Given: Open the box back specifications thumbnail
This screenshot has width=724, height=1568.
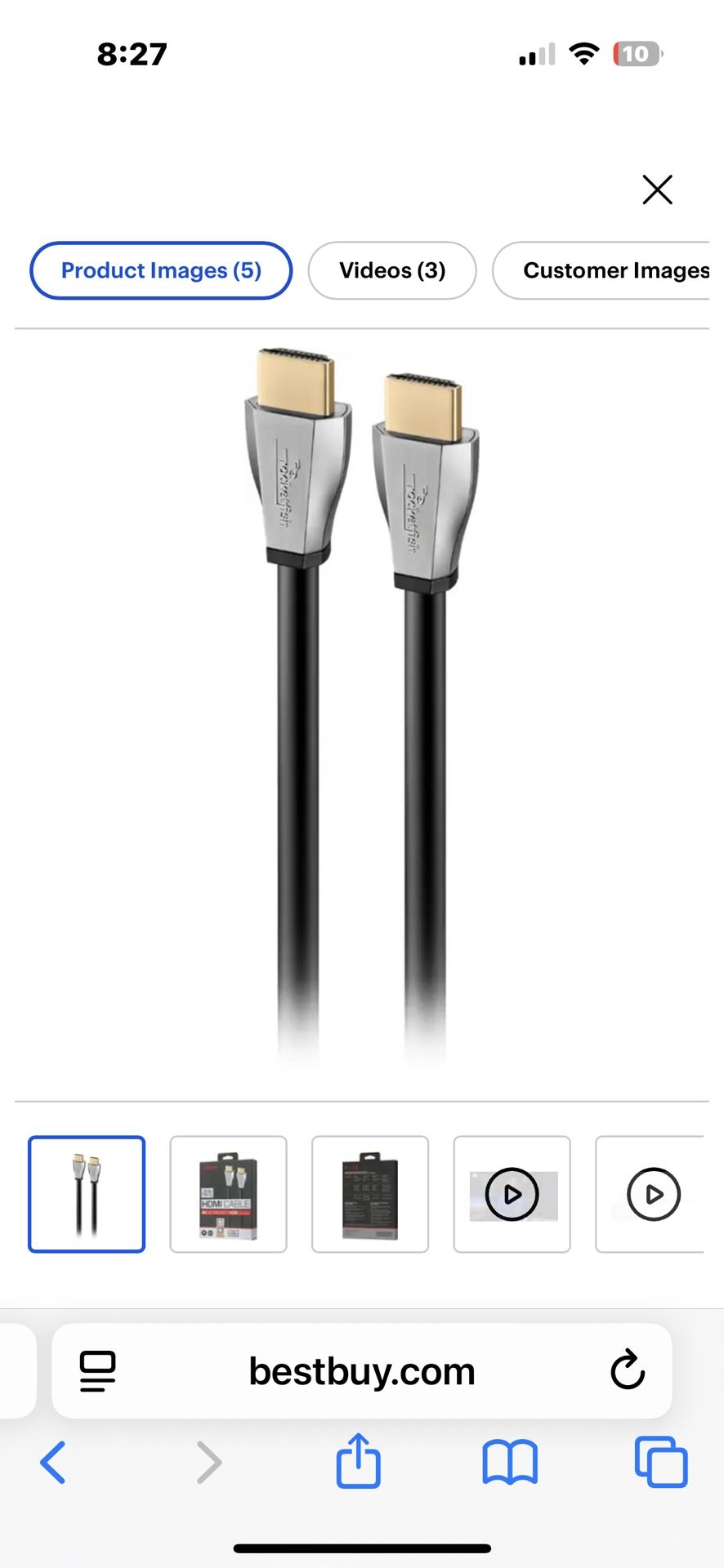Looking at the screenshot, I should (x=369, y=1194).
